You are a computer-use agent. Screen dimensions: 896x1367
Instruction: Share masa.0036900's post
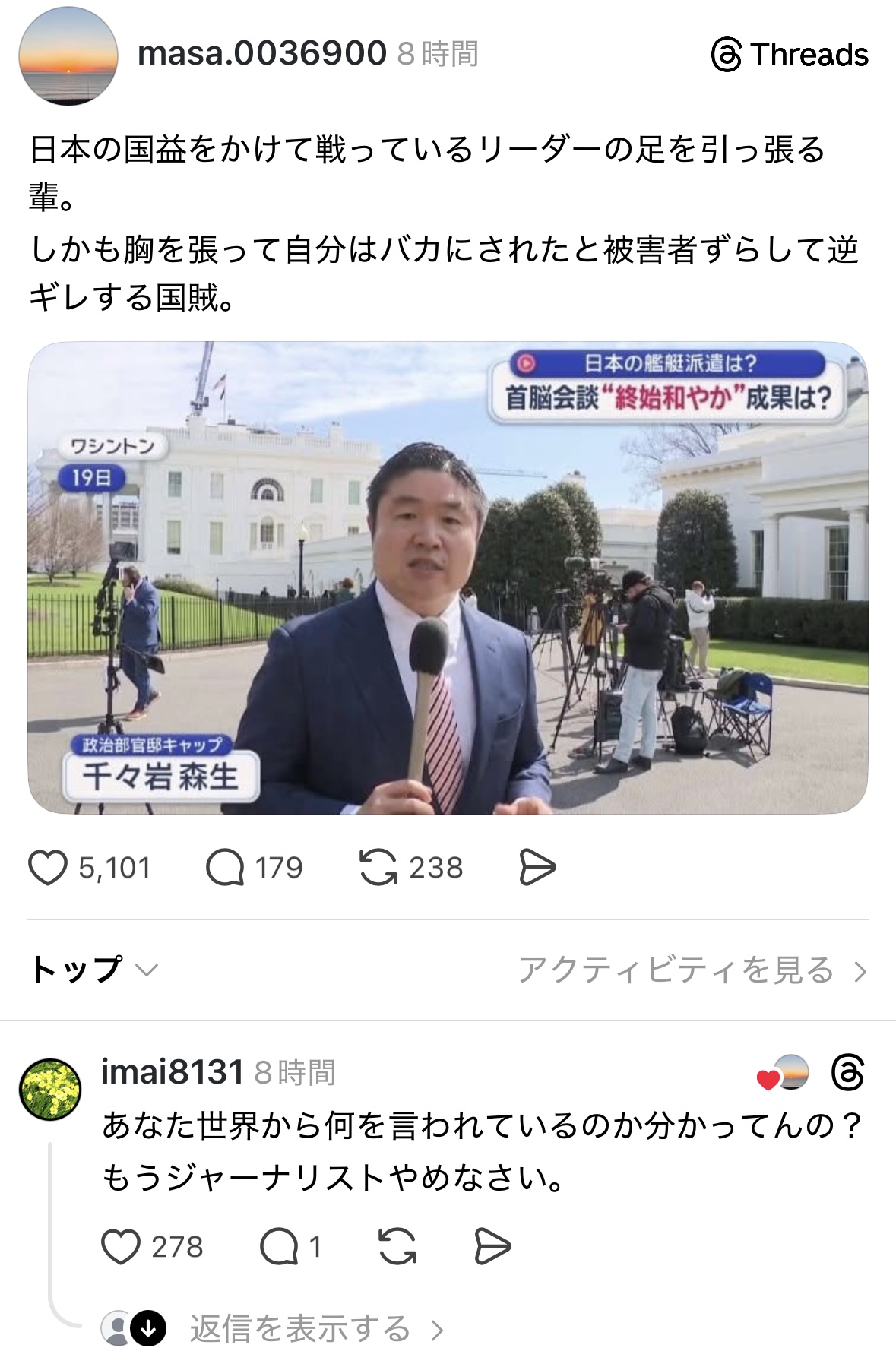[537, 868]
